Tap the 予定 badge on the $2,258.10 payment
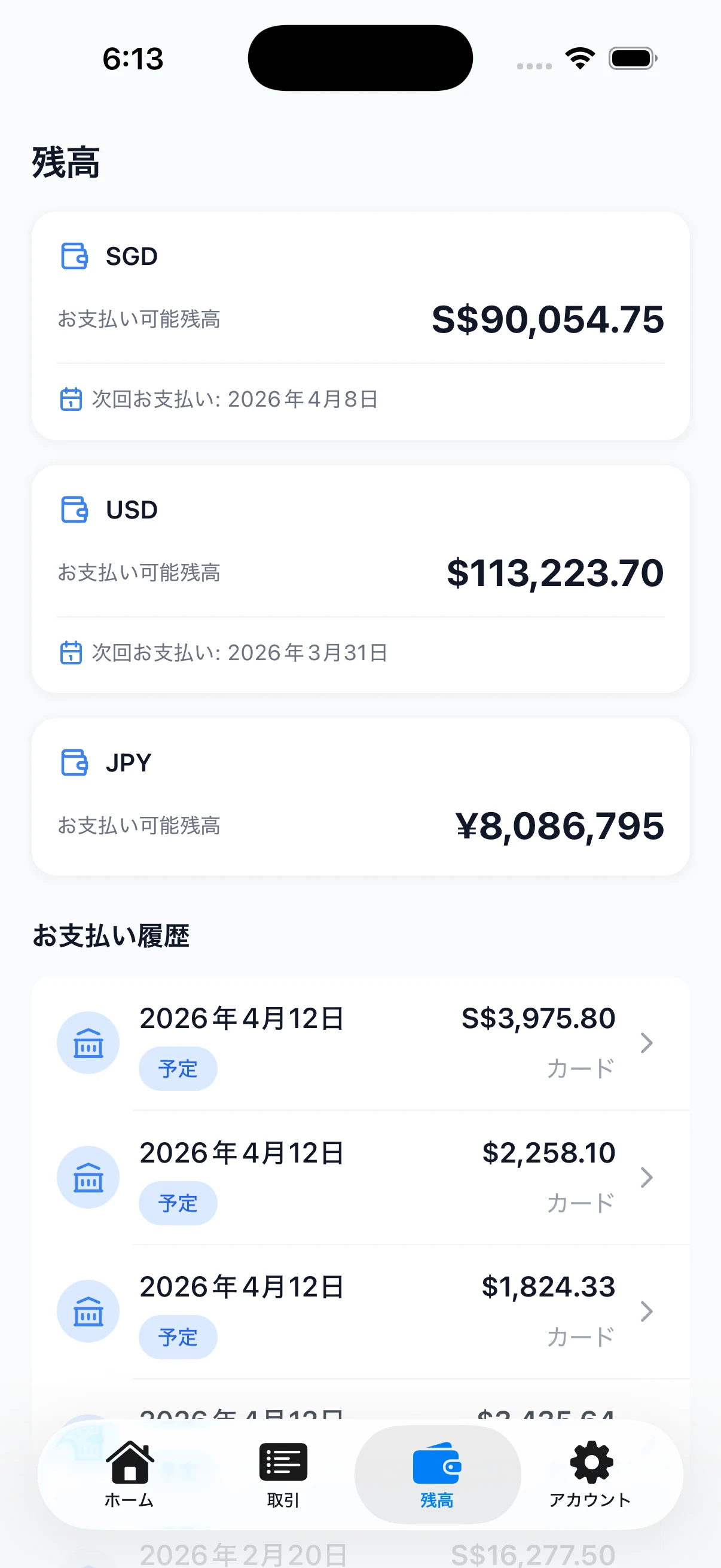This screenshot has width=721, height=1568. coord(178,1202)
